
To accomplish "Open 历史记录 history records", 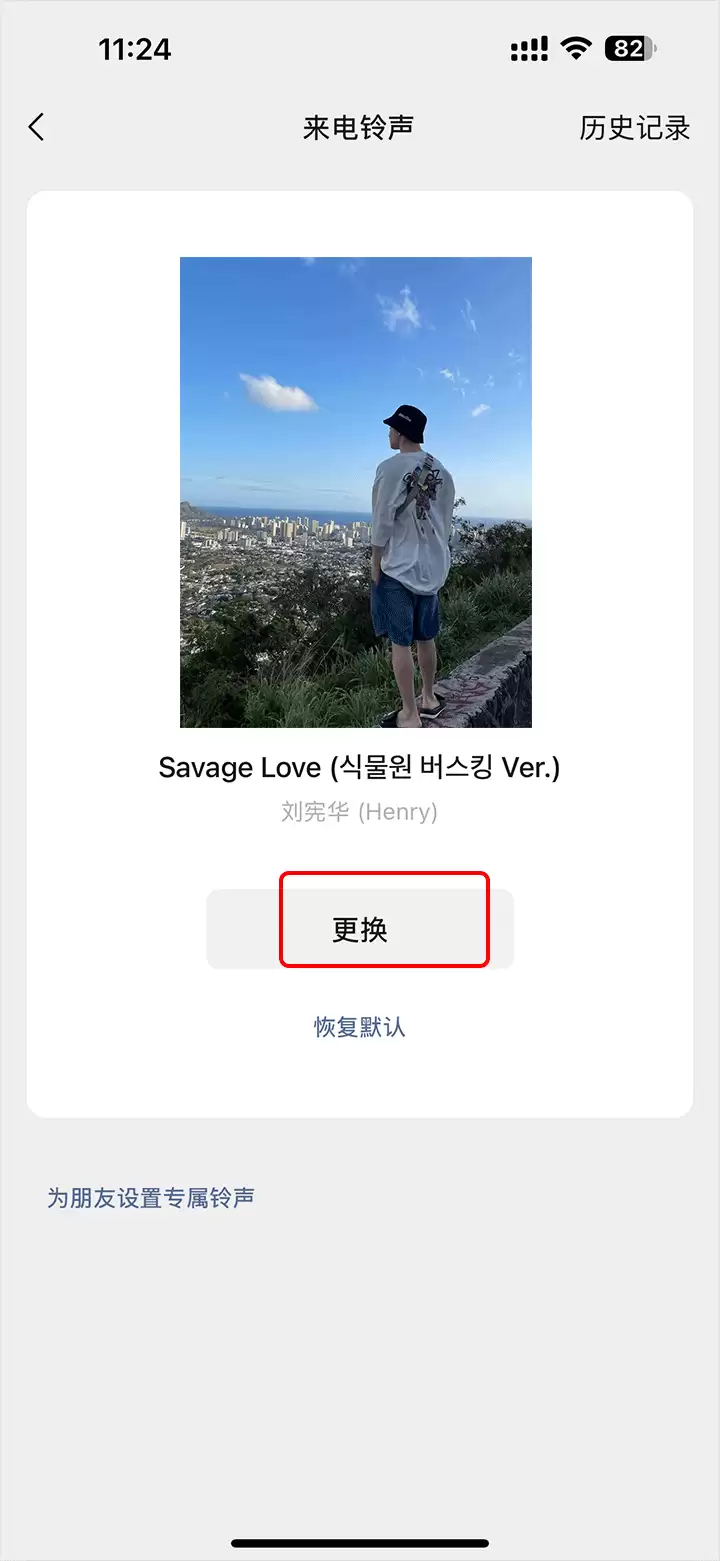I will coord(634,128).
